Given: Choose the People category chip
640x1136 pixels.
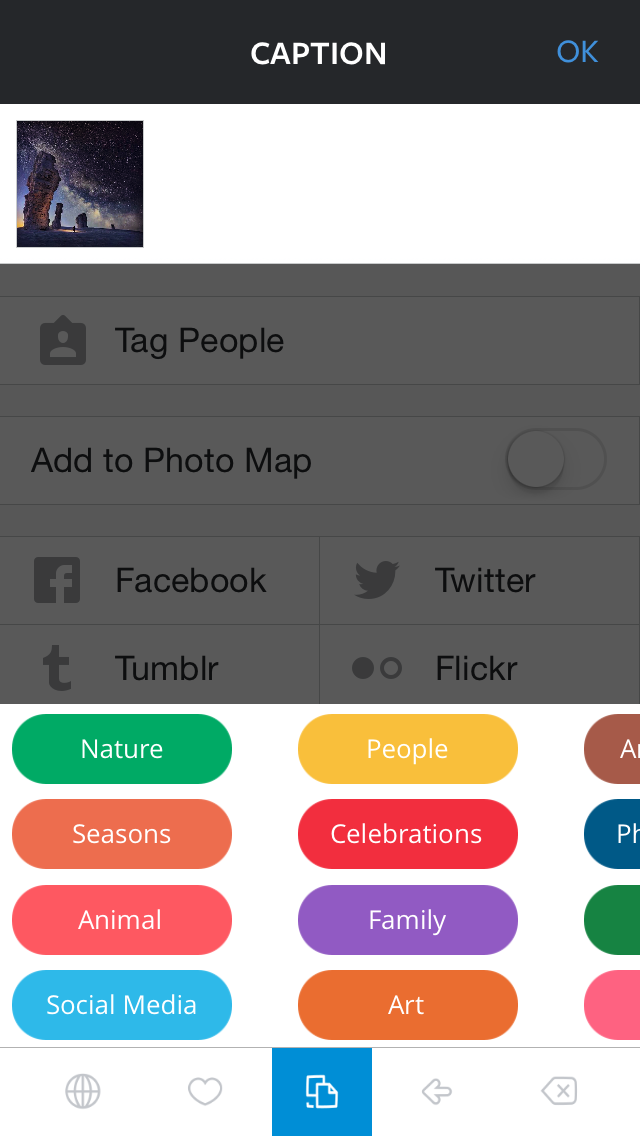Looking at the screenshot, I should pos(407,748).
